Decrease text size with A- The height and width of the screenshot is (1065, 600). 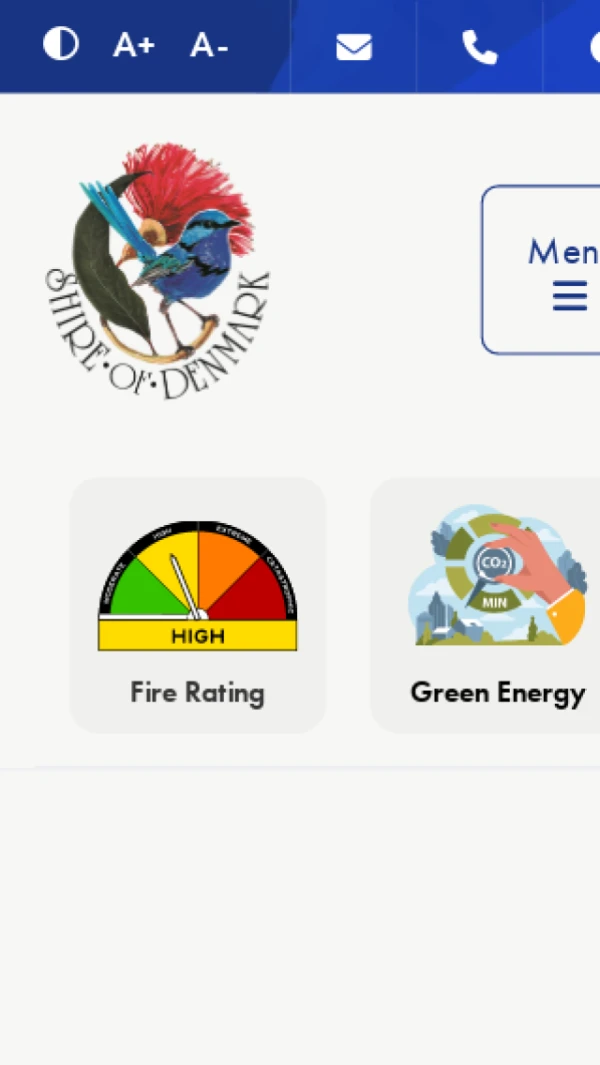pos(209,46)
